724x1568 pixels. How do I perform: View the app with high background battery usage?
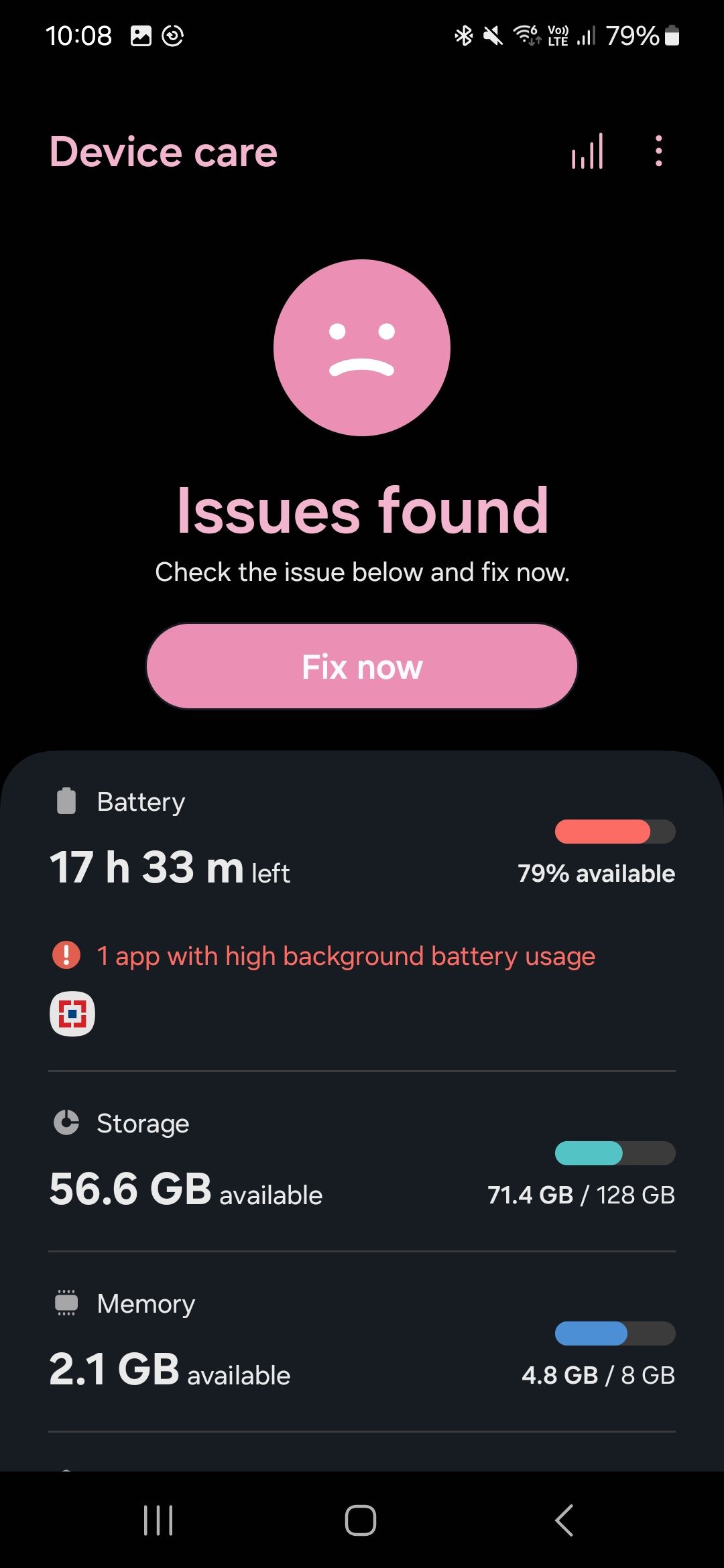click(72, 1013)
